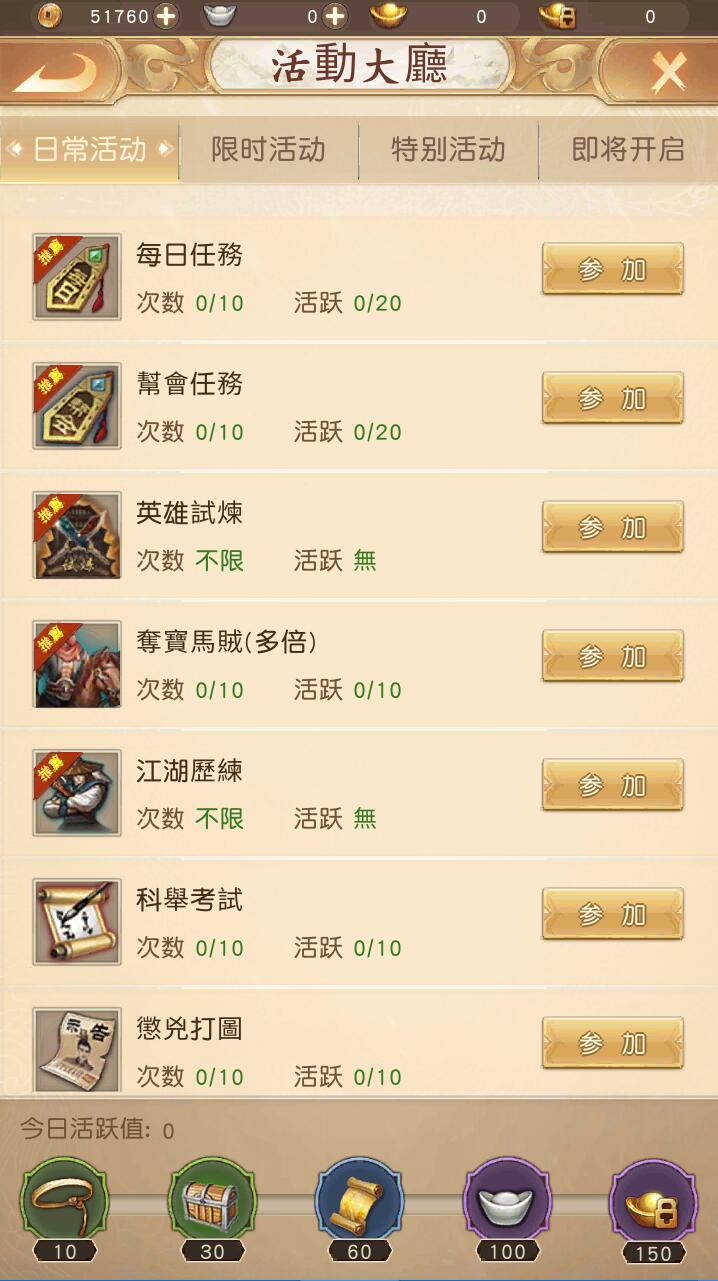This screenshot has width=718, height=1281.
Task: Join 奪寶馬賊(多倍) activity
Action: (612, 657)
